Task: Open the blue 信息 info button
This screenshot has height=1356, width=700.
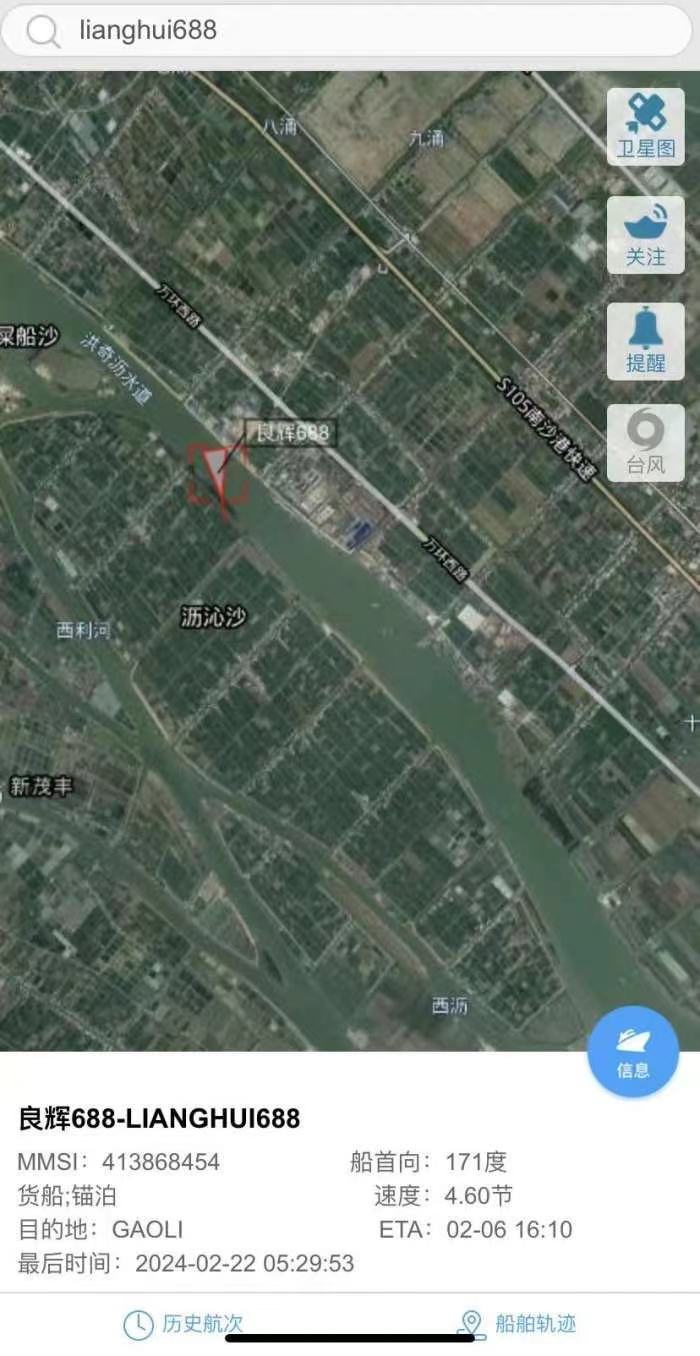Action: click(x=633, y=1051)
